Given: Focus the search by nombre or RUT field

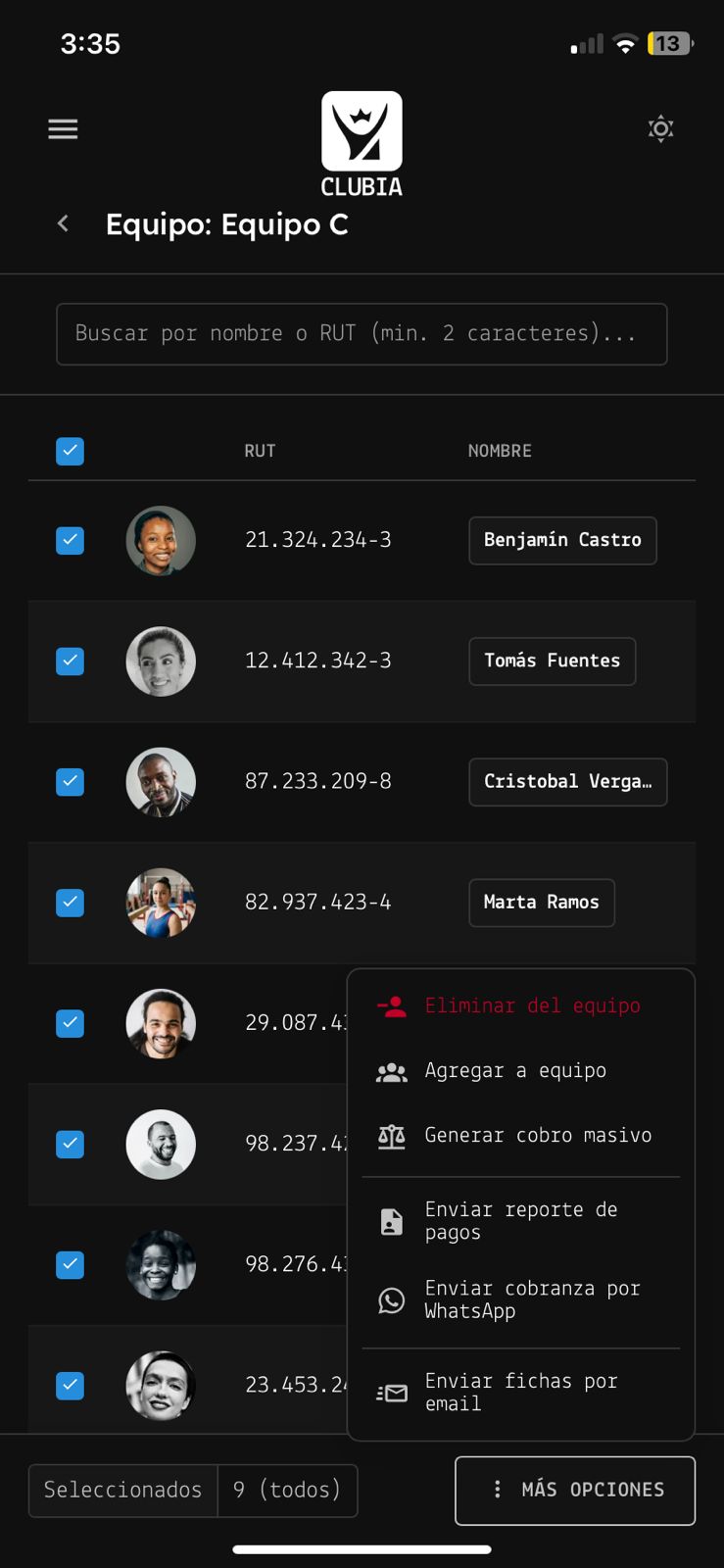Looking at the screenshot, I should click(x=362, y=334).
